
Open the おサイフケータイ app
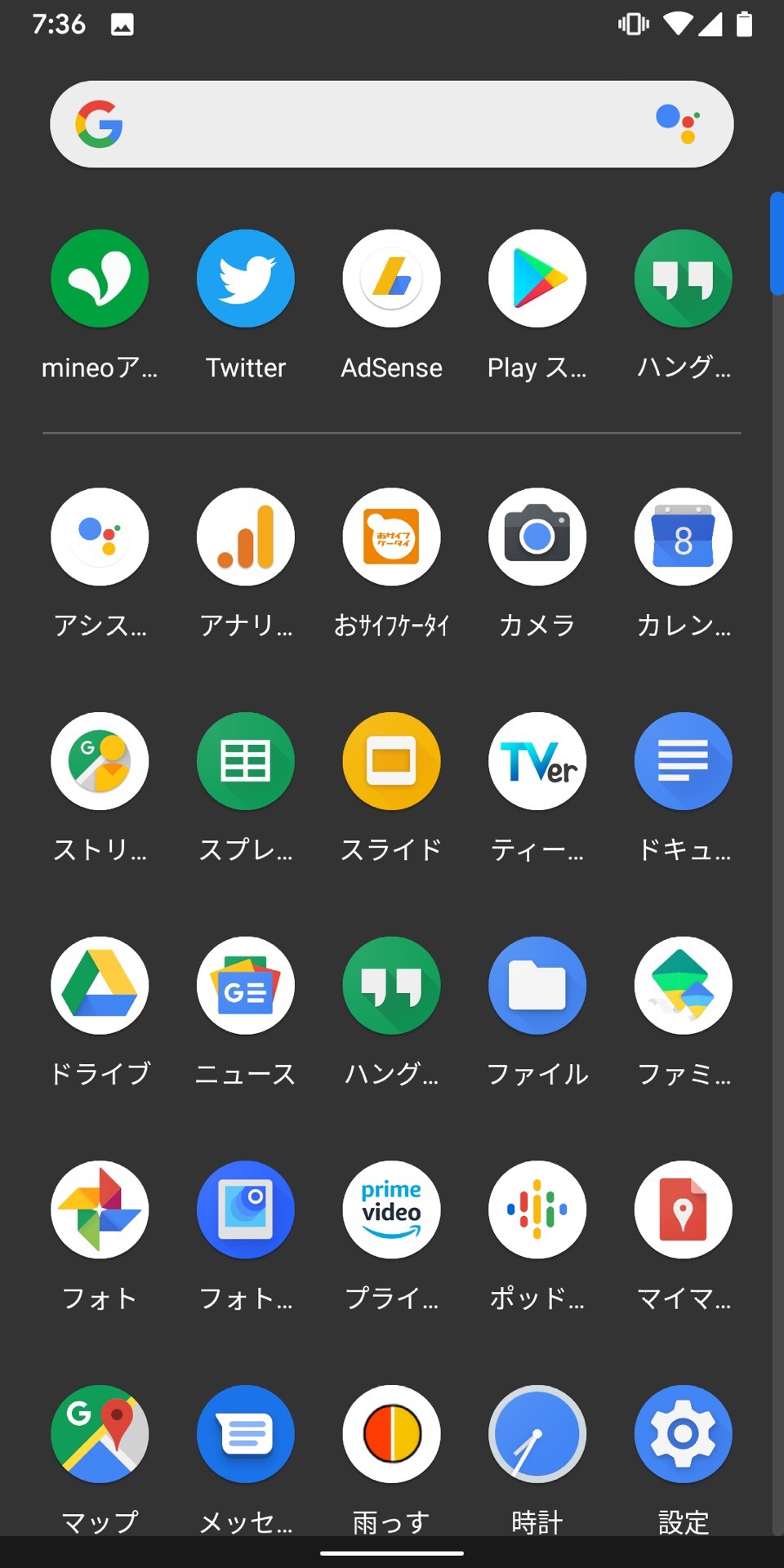click(392, 537)
